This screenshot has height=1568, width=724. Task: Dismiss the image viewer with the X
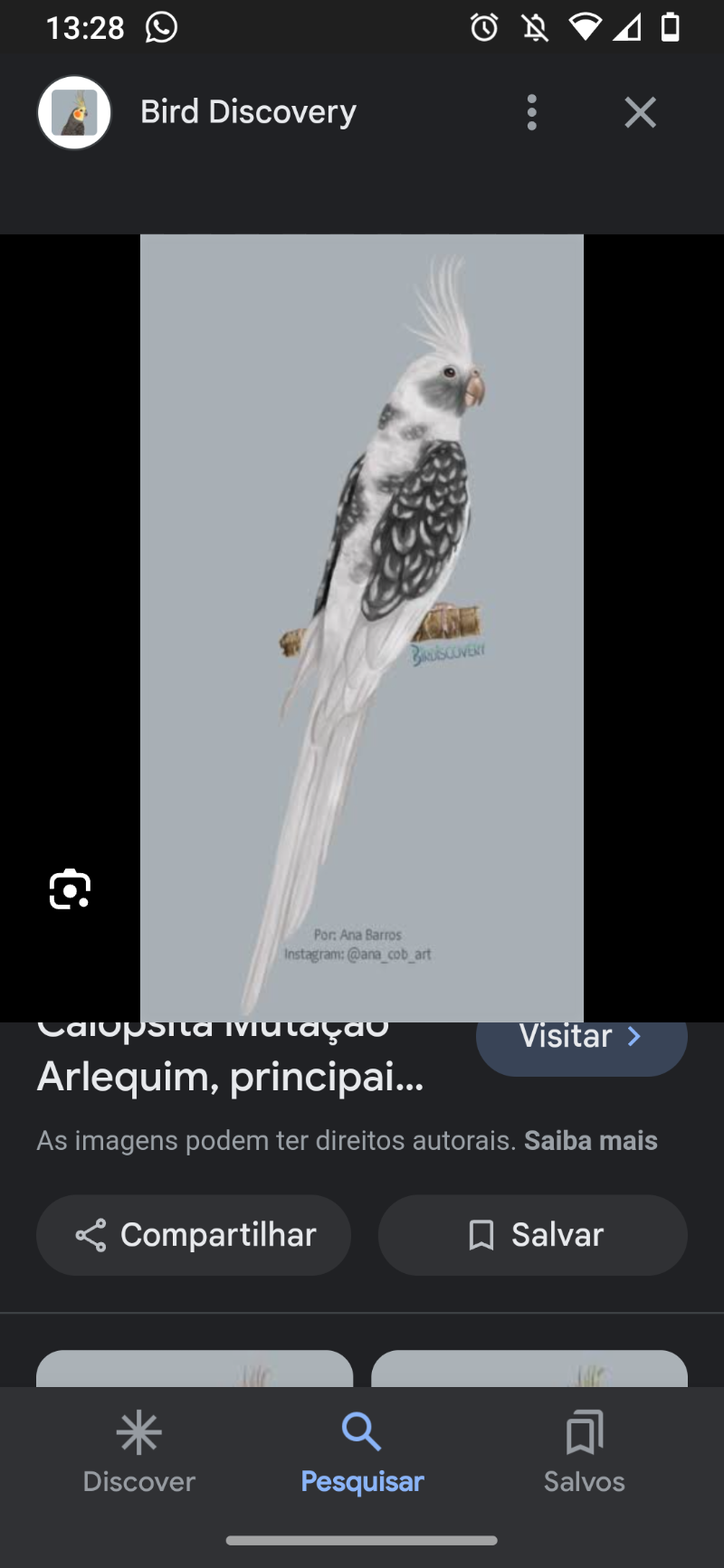point(640,111)
